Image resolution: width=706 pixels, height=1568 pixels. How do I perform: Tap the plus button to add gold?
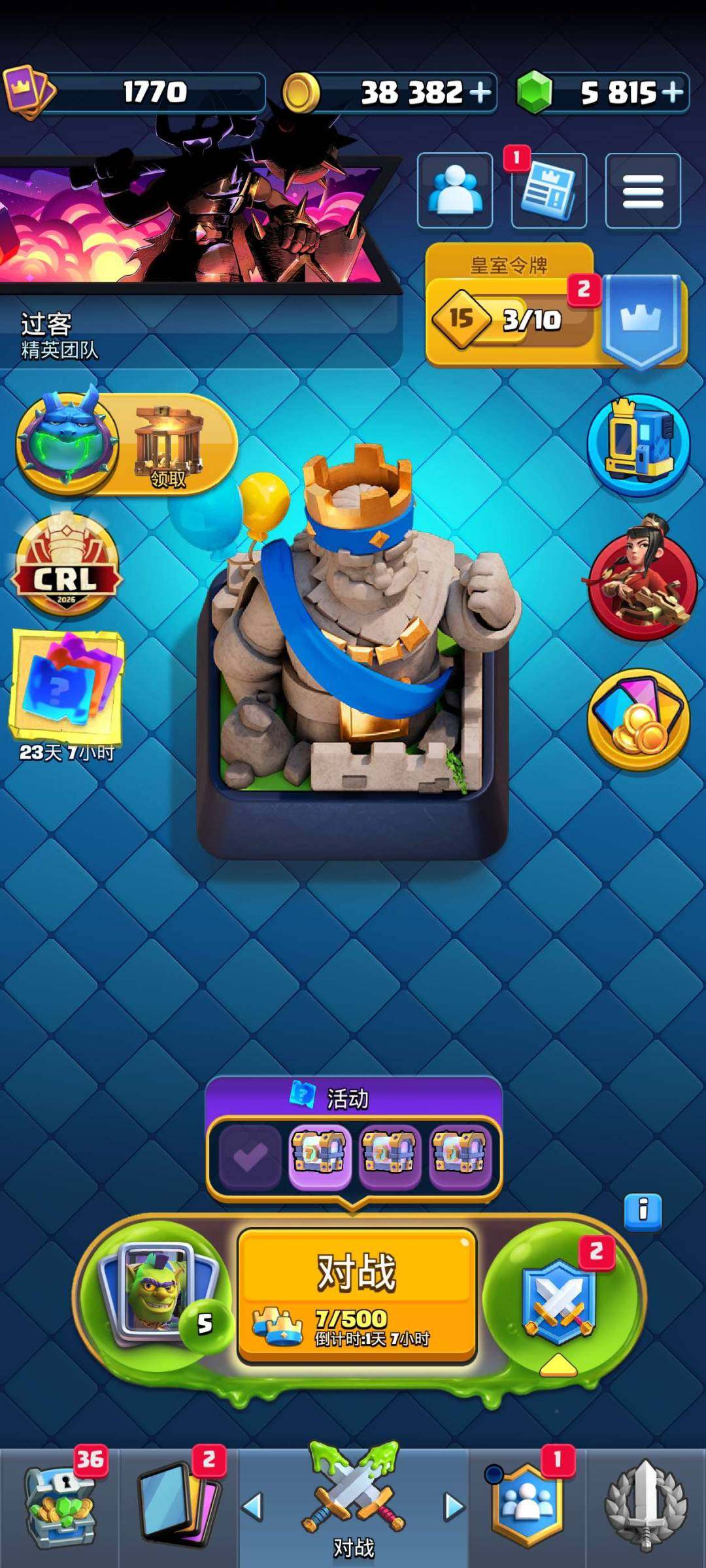pyautogui.click(x=480, y=92)
